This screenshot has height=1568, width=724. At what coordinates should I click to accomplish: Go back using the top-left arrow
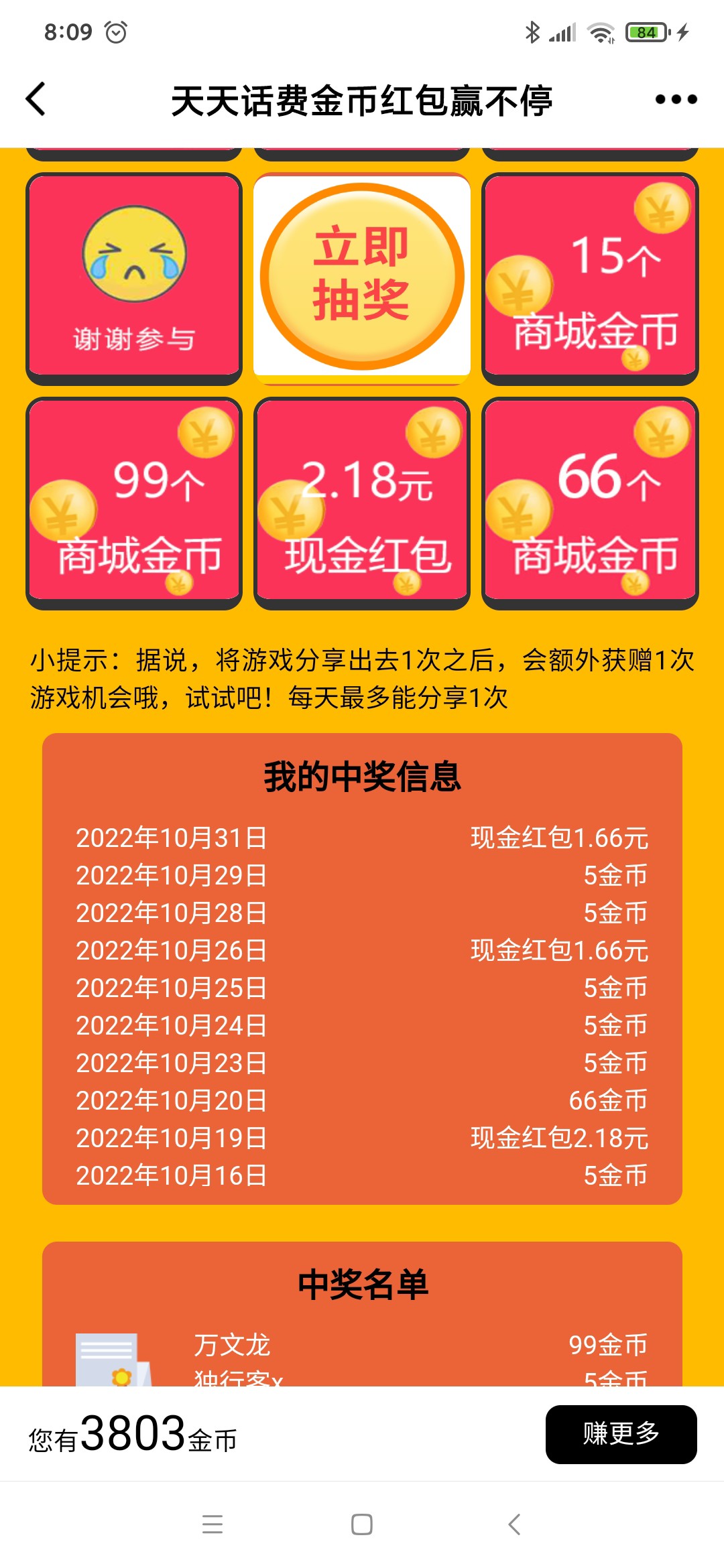36,100
